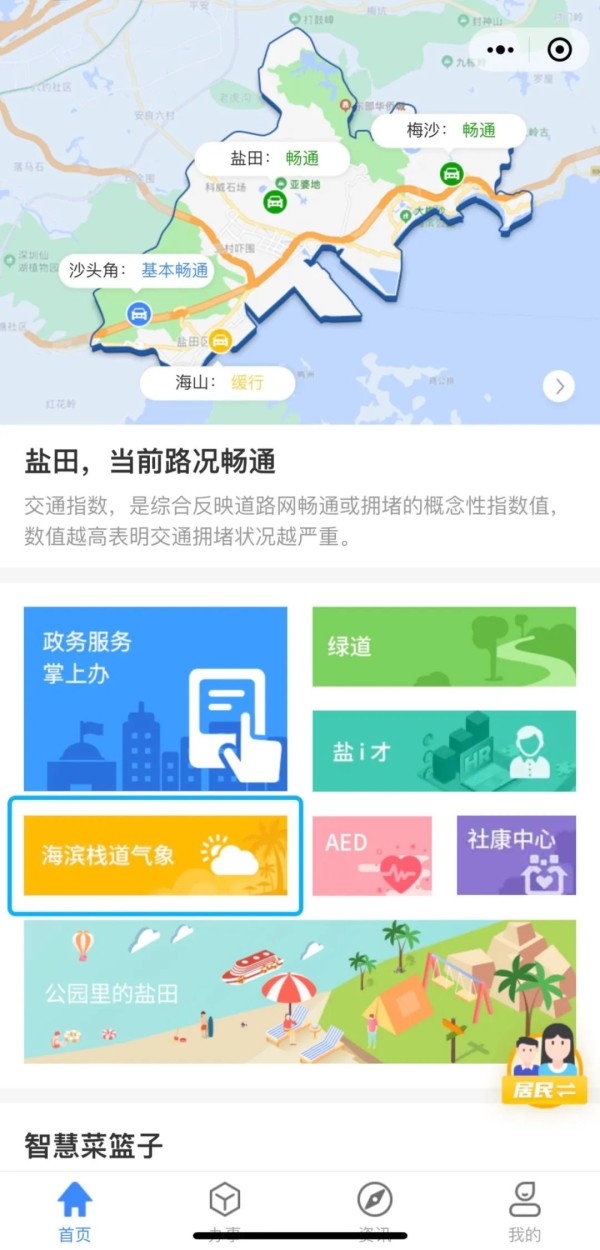Open 海滨栈道气象 weather tile
The height and width of the screenshot is (1250, 600).
point(155,855)
